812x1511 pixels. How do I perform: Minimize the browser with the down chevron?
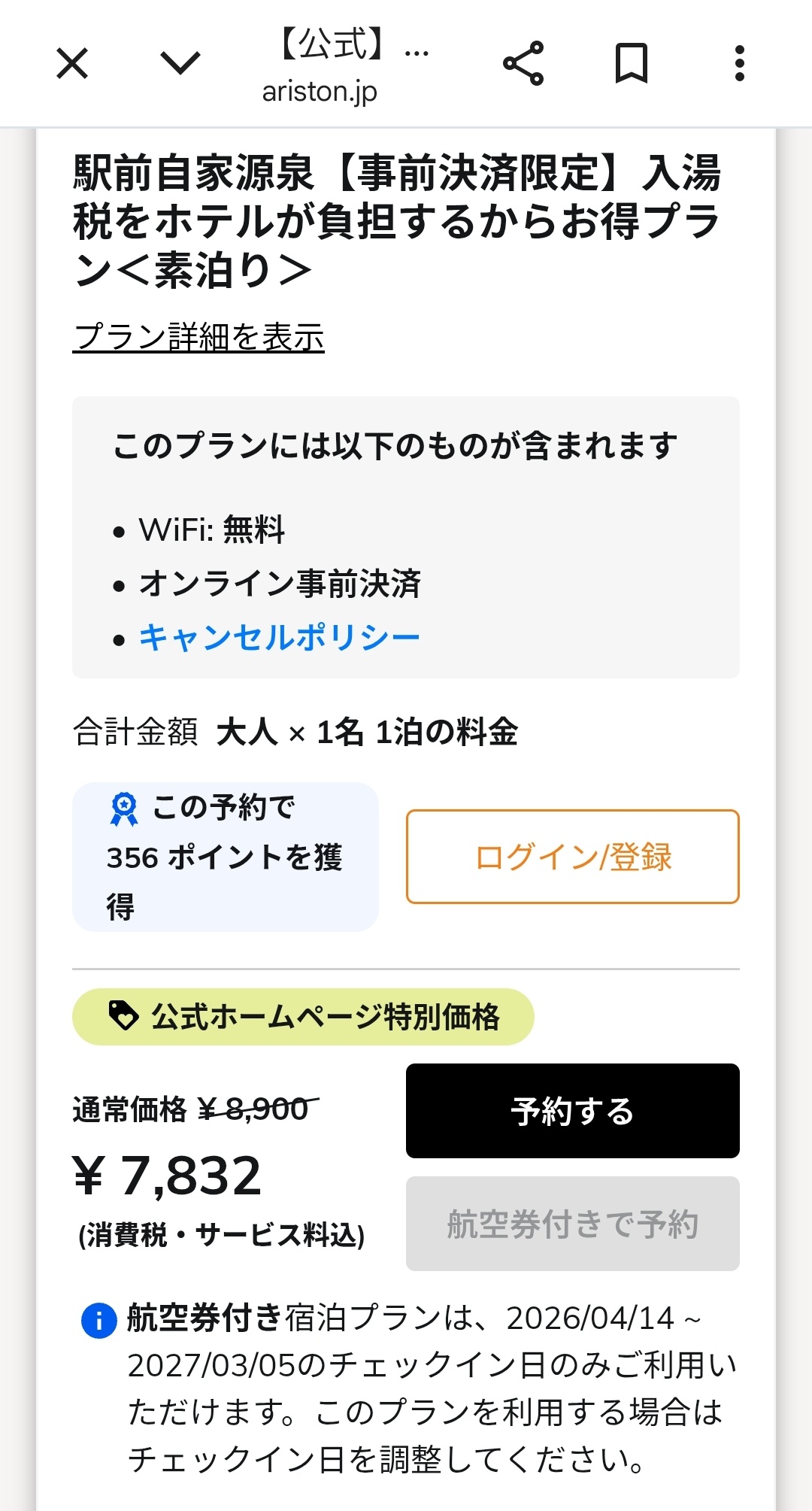point(181,63)
